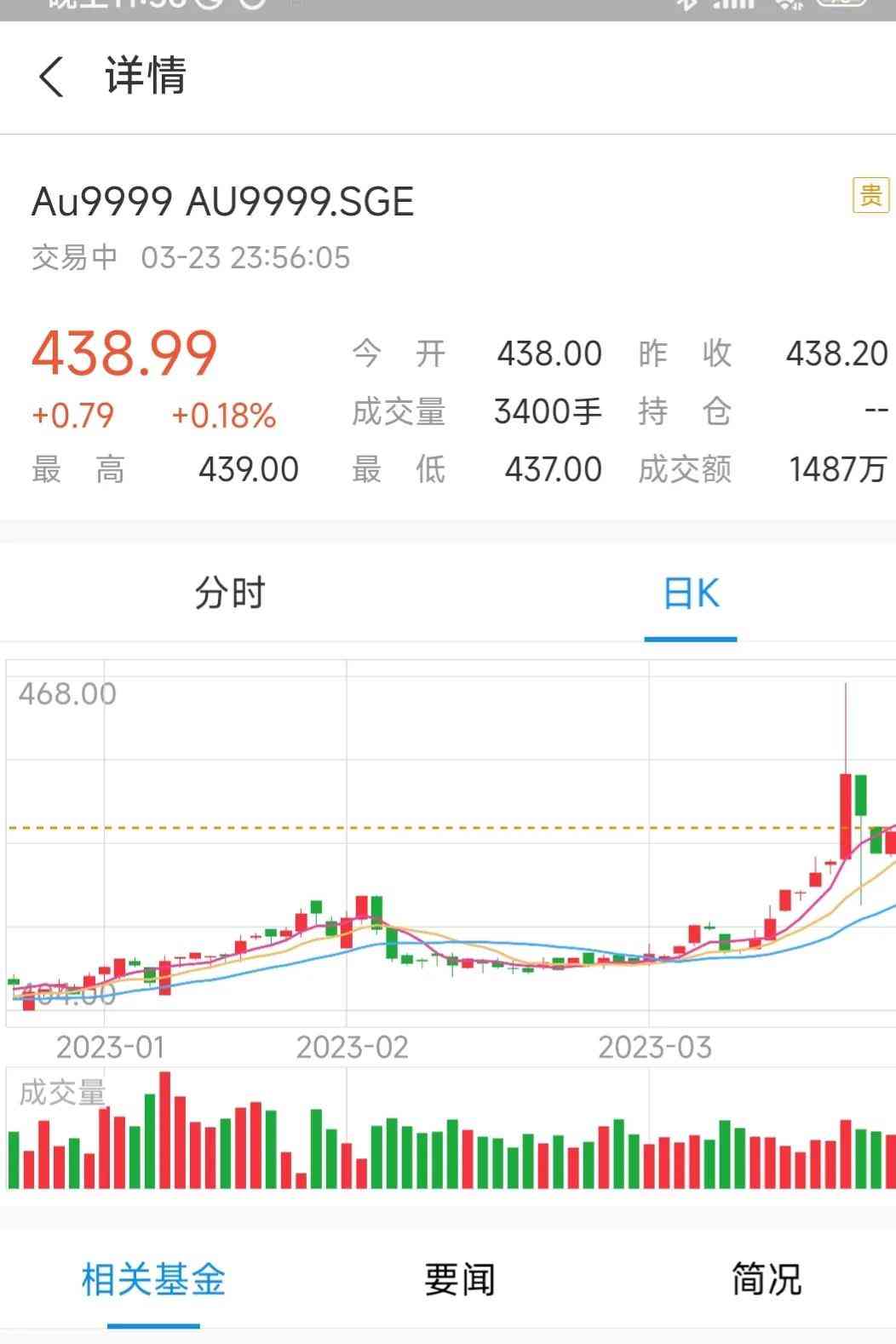
Task: Switch to the 要闻 tab
Action: (460, 1279)
